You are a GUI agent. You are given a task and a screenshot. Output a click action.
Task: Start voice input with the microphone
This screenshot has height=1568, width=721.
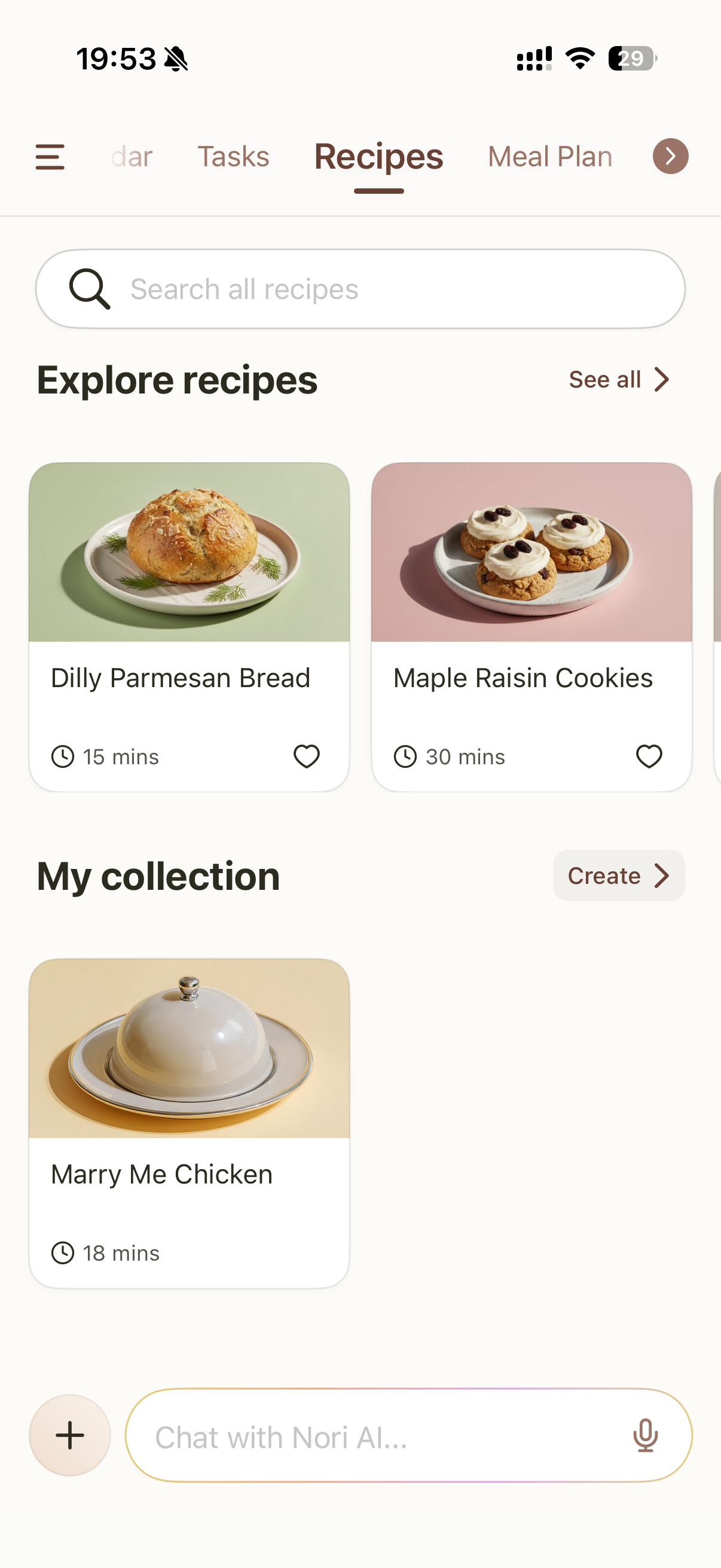pos(645,1435)
